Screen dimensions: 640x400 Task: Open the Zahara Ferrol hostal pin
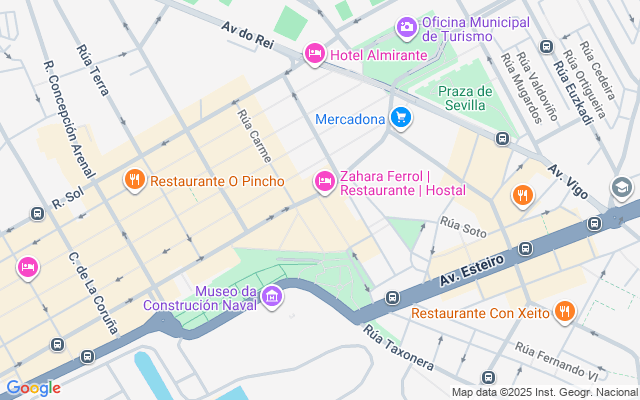point(324,181)
